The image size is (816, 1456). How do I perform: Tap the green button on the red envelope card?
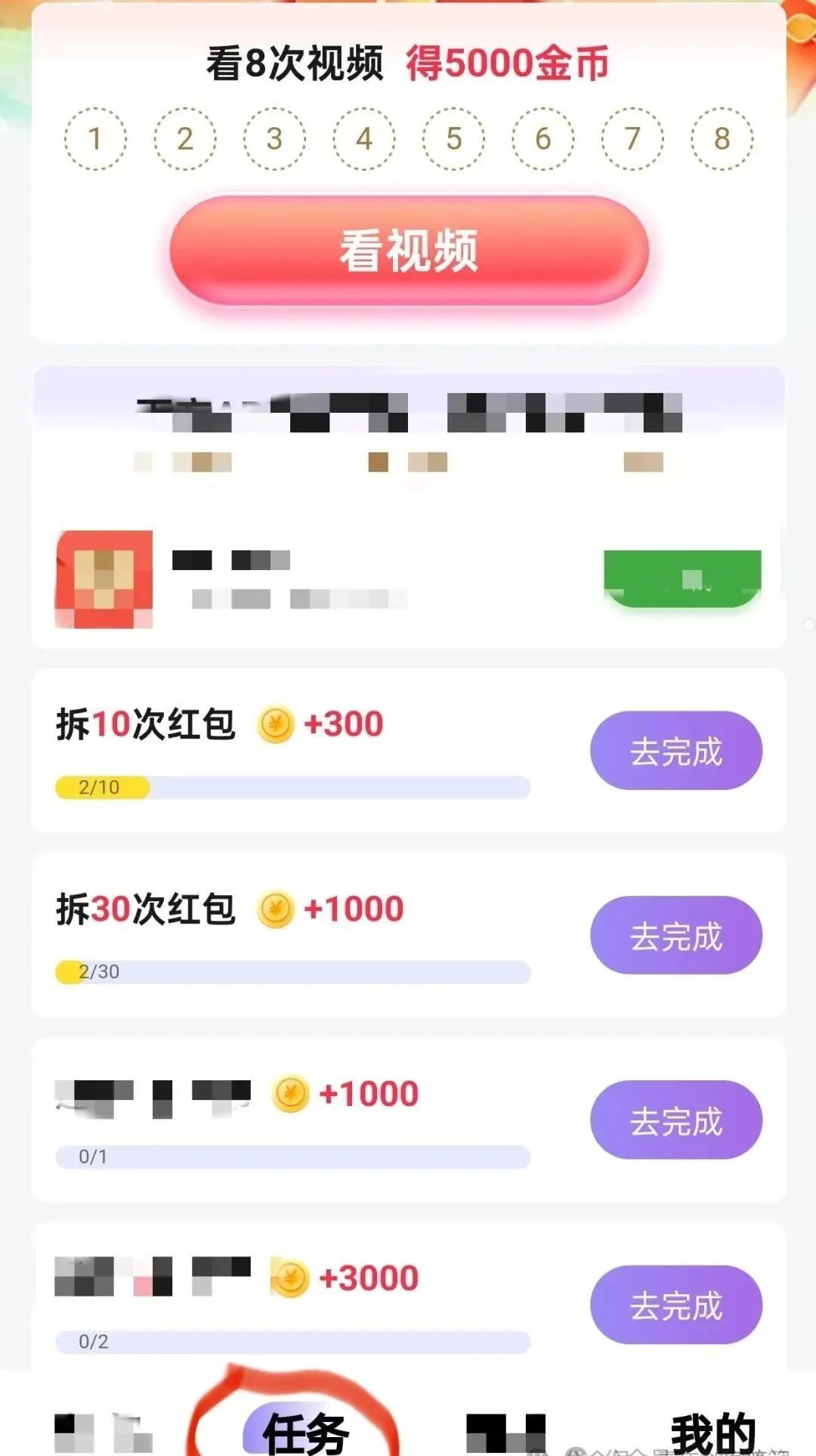[682, 578]
